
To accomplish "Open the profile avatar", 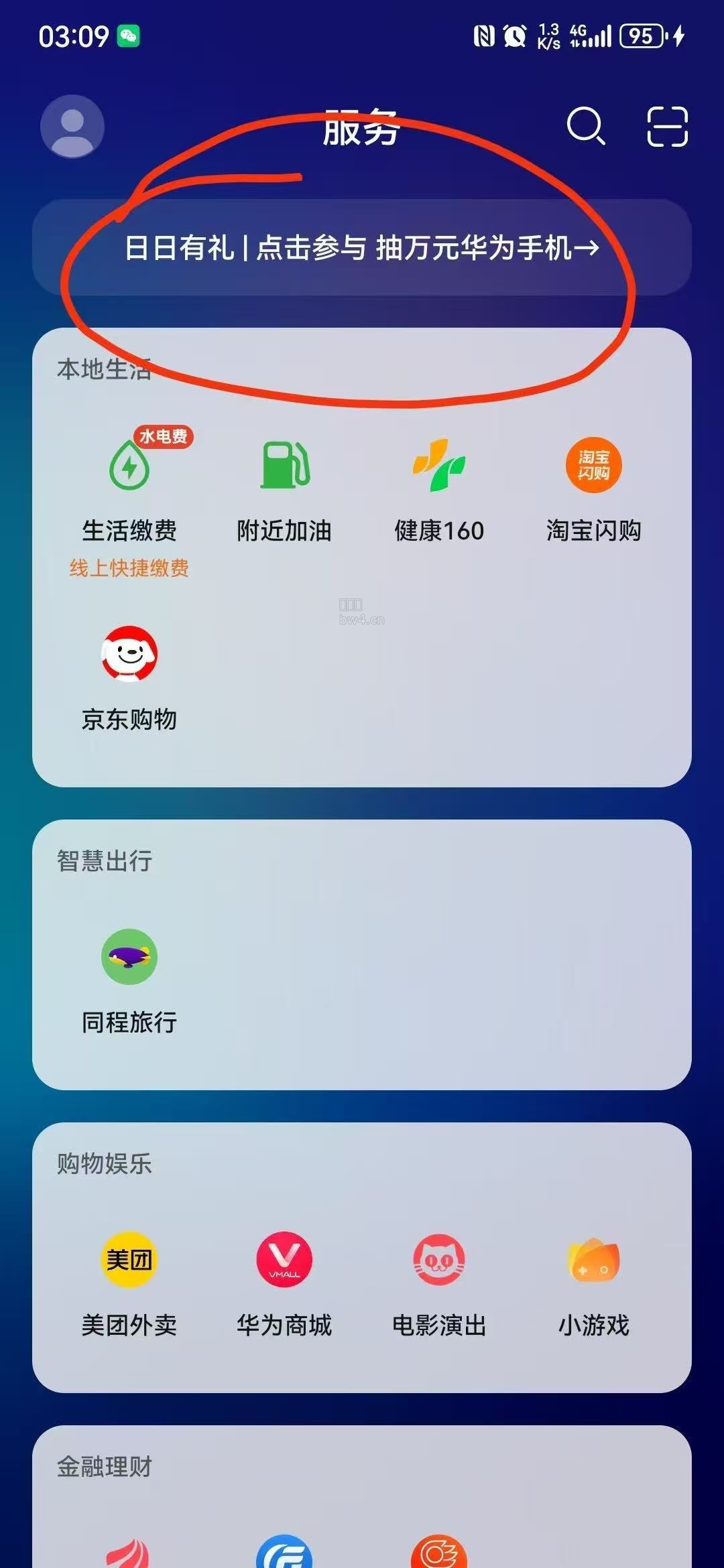I will pos(72,127).
